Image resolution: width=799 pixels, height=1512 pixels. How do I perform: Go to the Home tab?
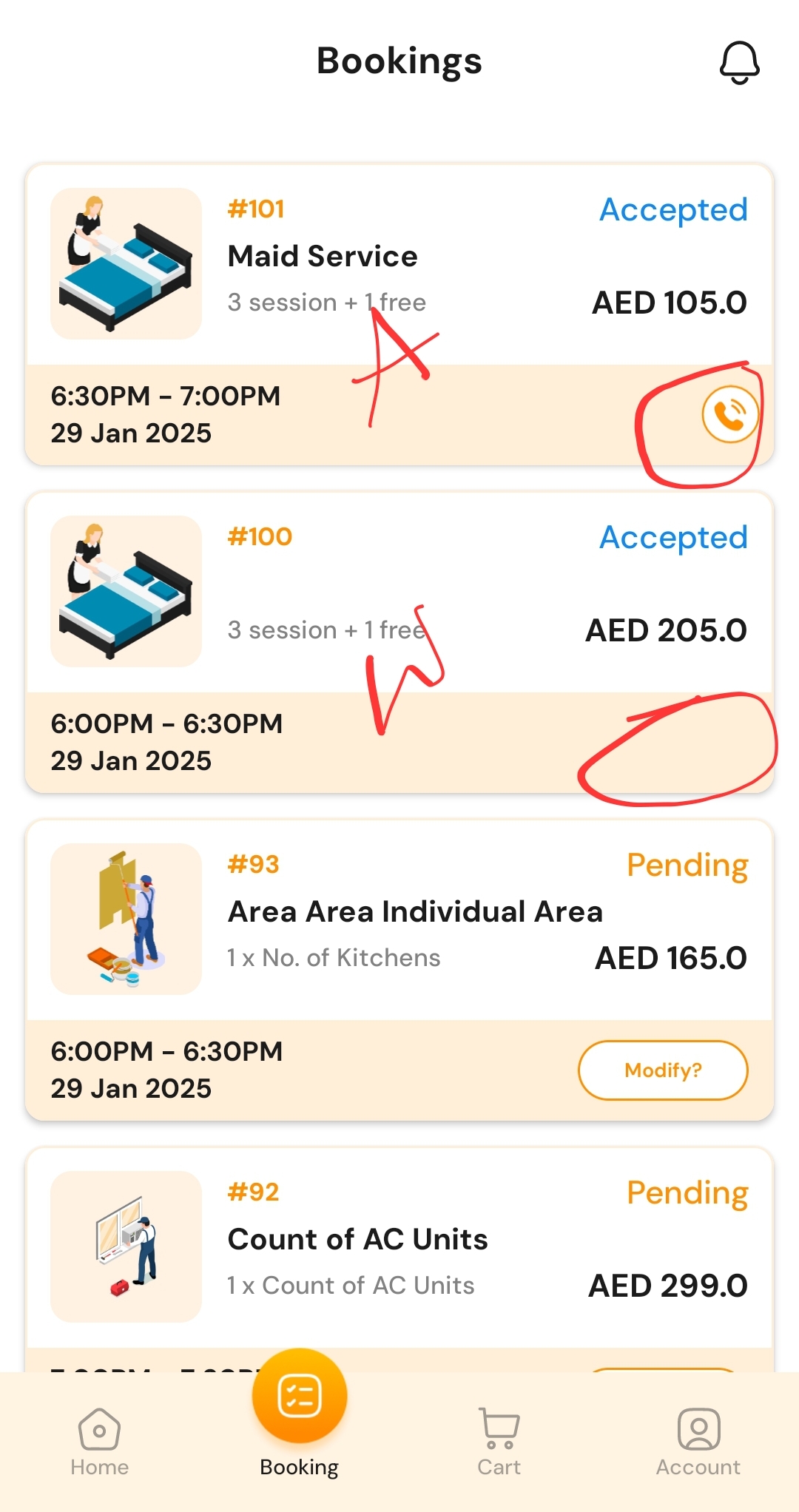(100, 1442)
